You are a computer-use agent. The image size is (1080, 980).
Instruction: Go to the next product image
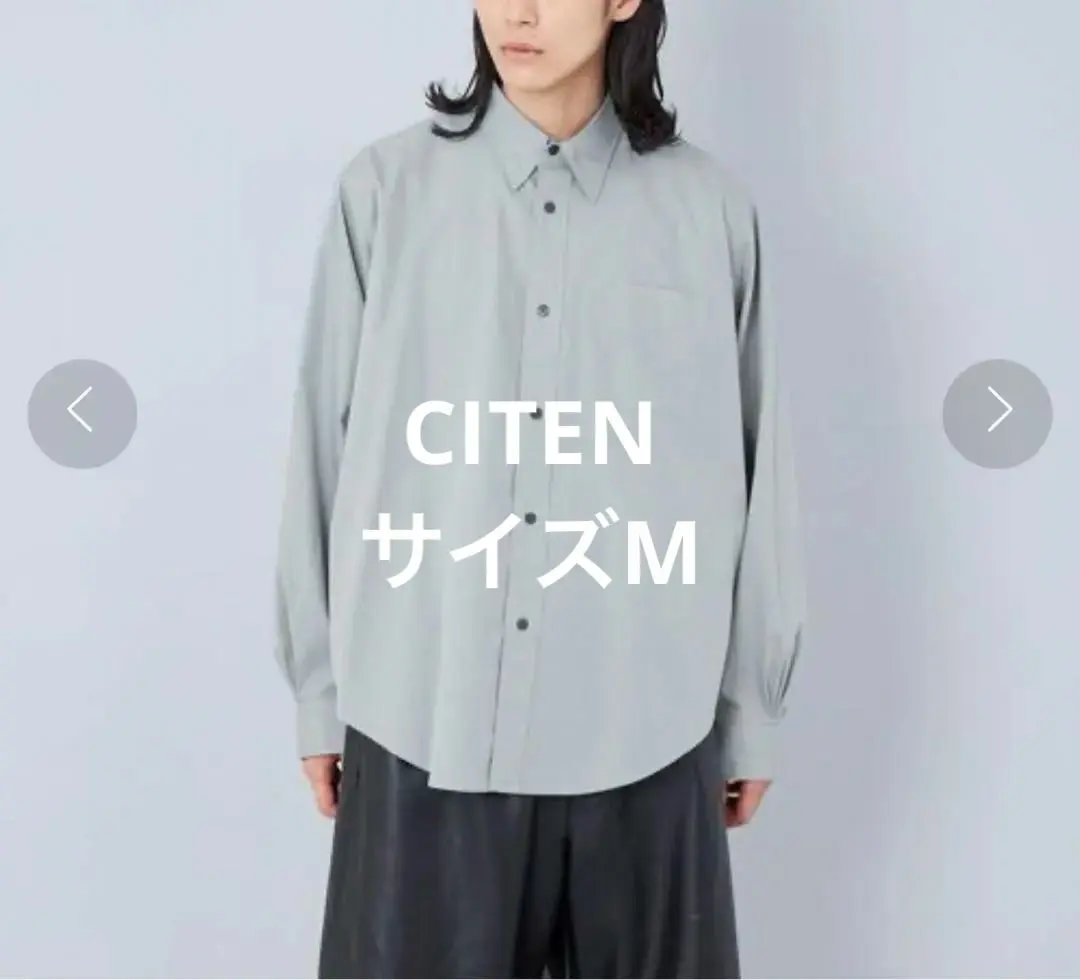pos(997,413)
